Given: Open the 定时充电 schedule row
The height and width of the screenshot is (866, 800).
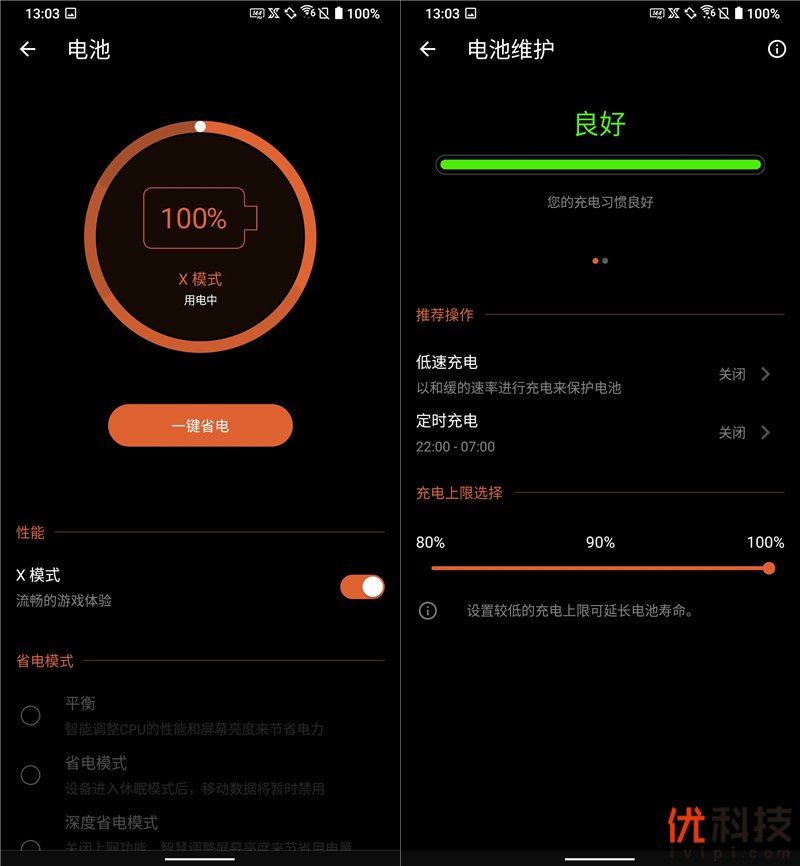Looking at the screenshot, I should 595,433.
